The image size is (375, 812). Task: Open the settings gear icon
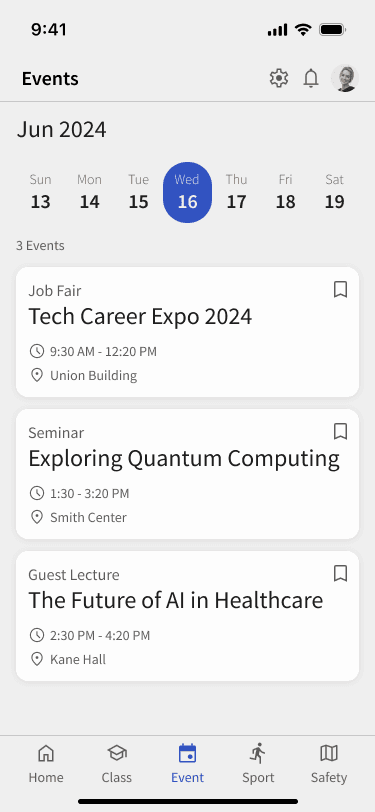tap(279, 79)
